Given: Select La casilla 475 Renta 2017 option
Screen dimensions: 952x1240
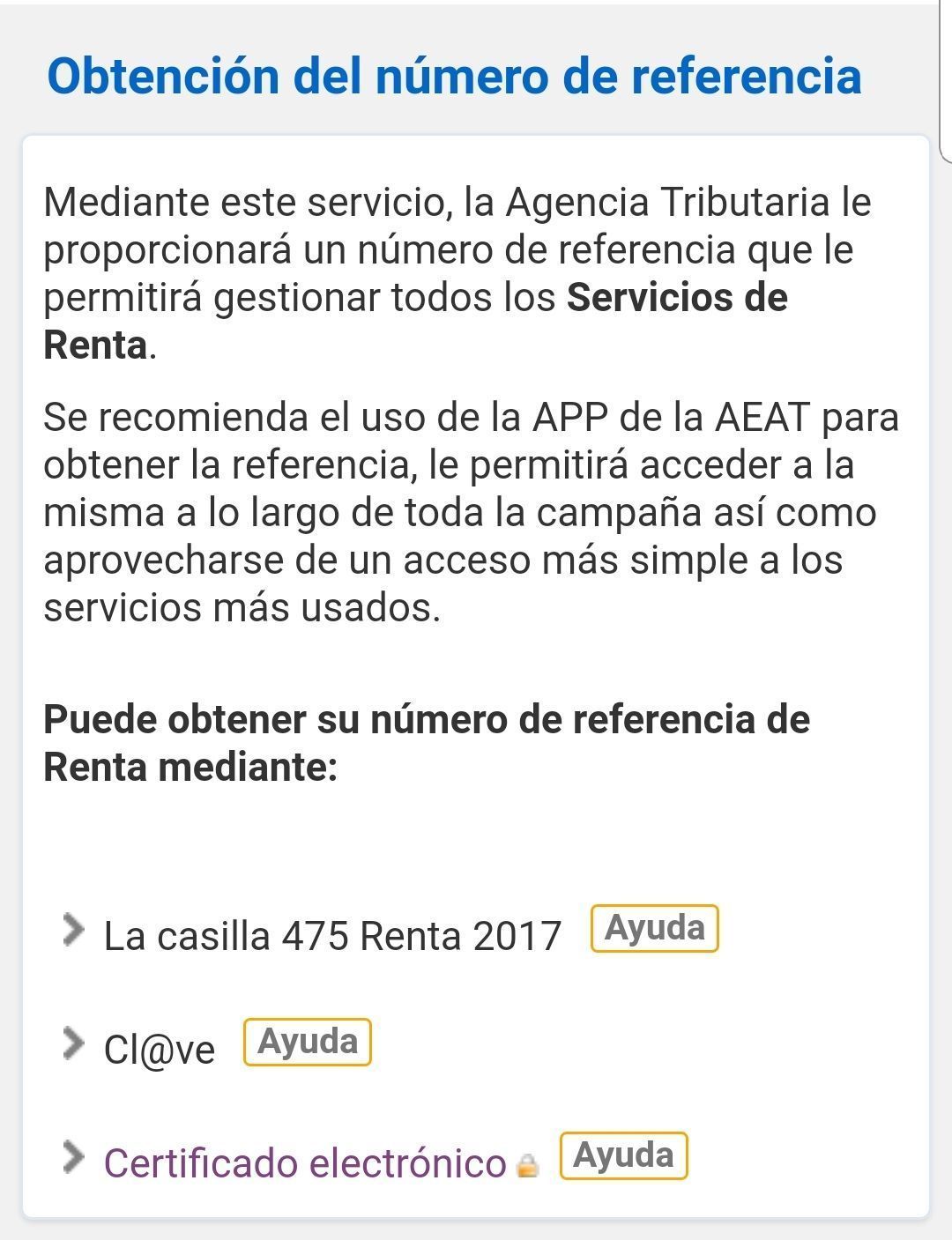Looking at the screenshot, I should pos(332,935).
